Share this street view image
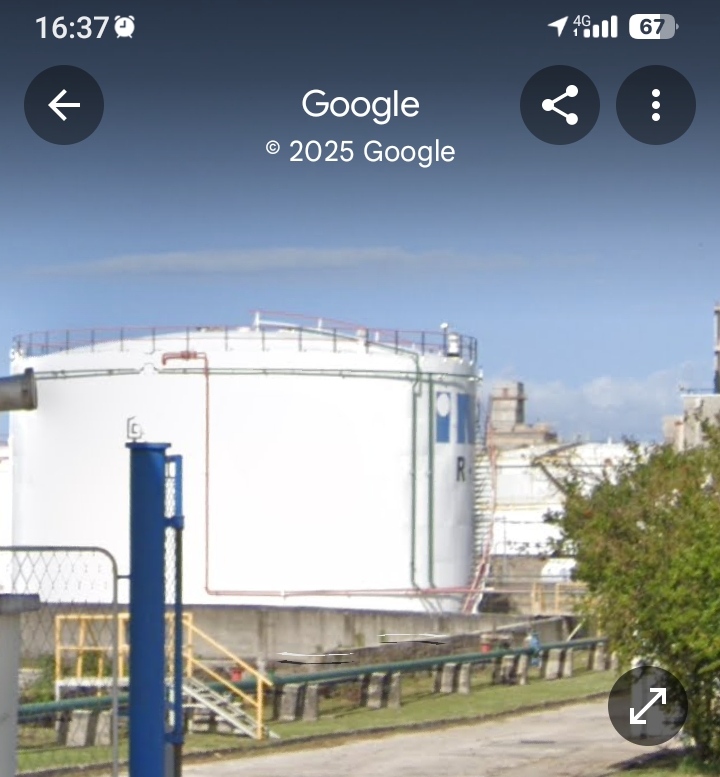 [560, 105]
